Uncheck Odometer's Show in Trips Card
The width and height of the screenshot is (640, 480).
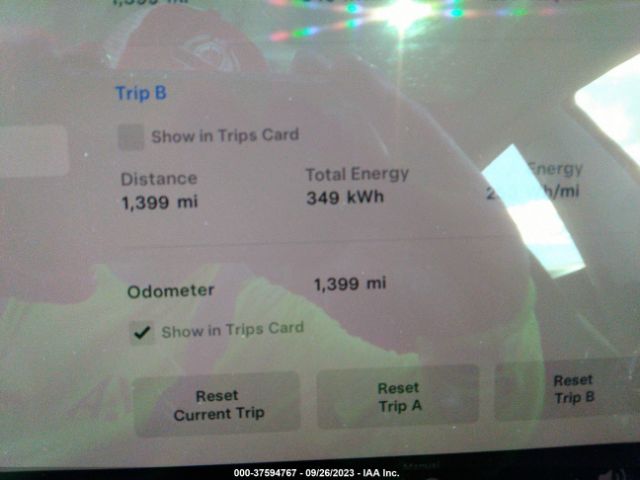click(144, 331)
